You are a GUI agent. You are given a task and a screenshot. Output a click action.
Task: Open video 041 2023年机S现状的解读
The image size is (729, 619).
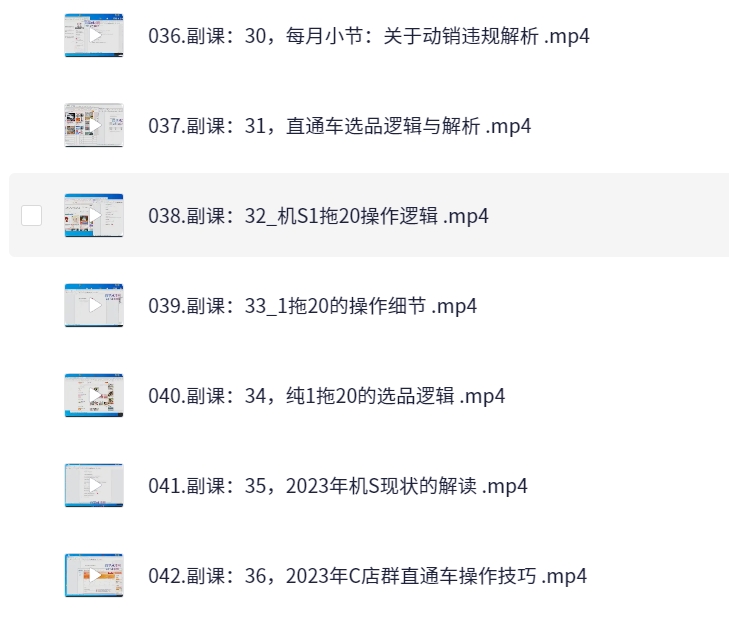[x=337, y=486]
